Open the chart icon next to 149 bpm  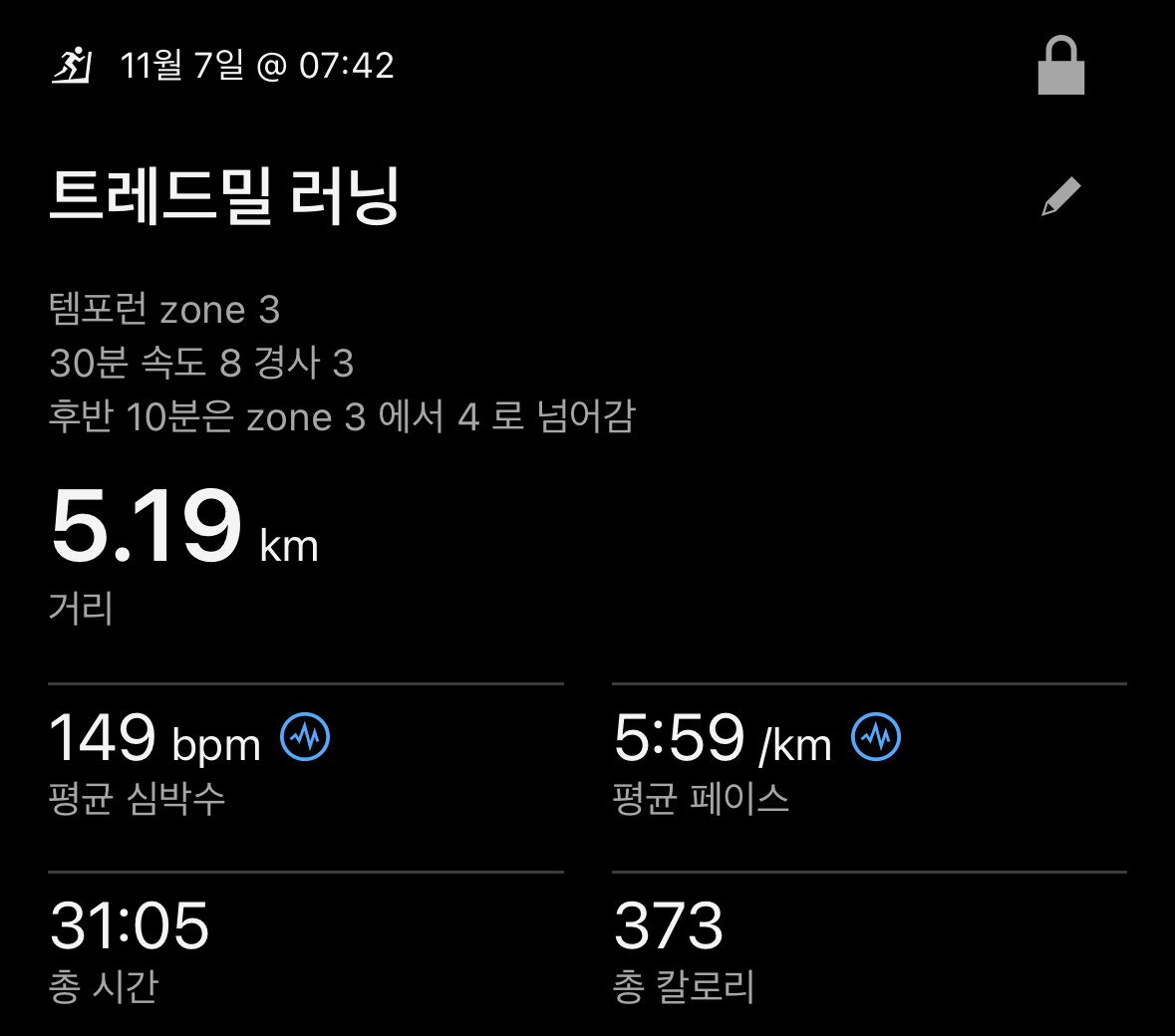tap(305, 737)
